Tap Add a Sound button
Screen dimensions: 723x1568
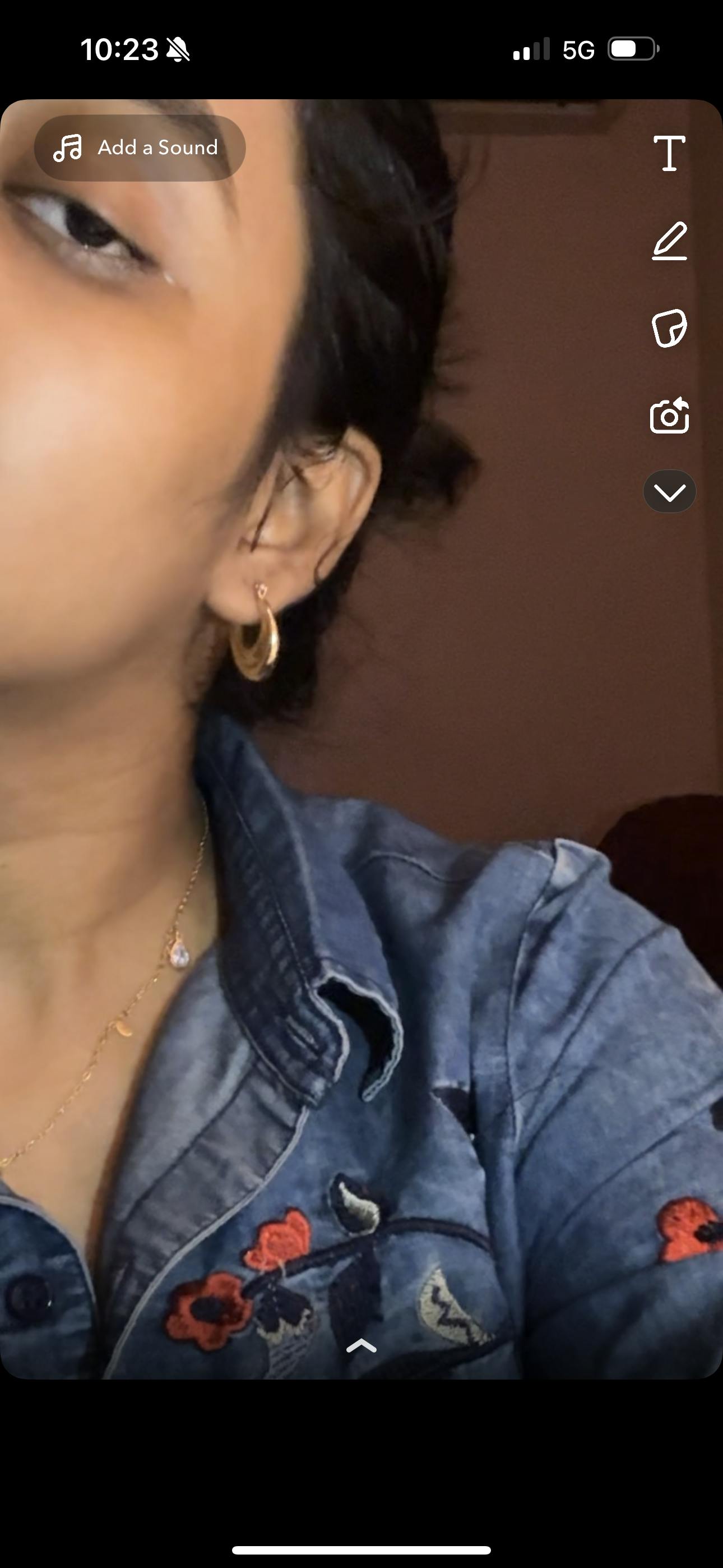(140, 148)
